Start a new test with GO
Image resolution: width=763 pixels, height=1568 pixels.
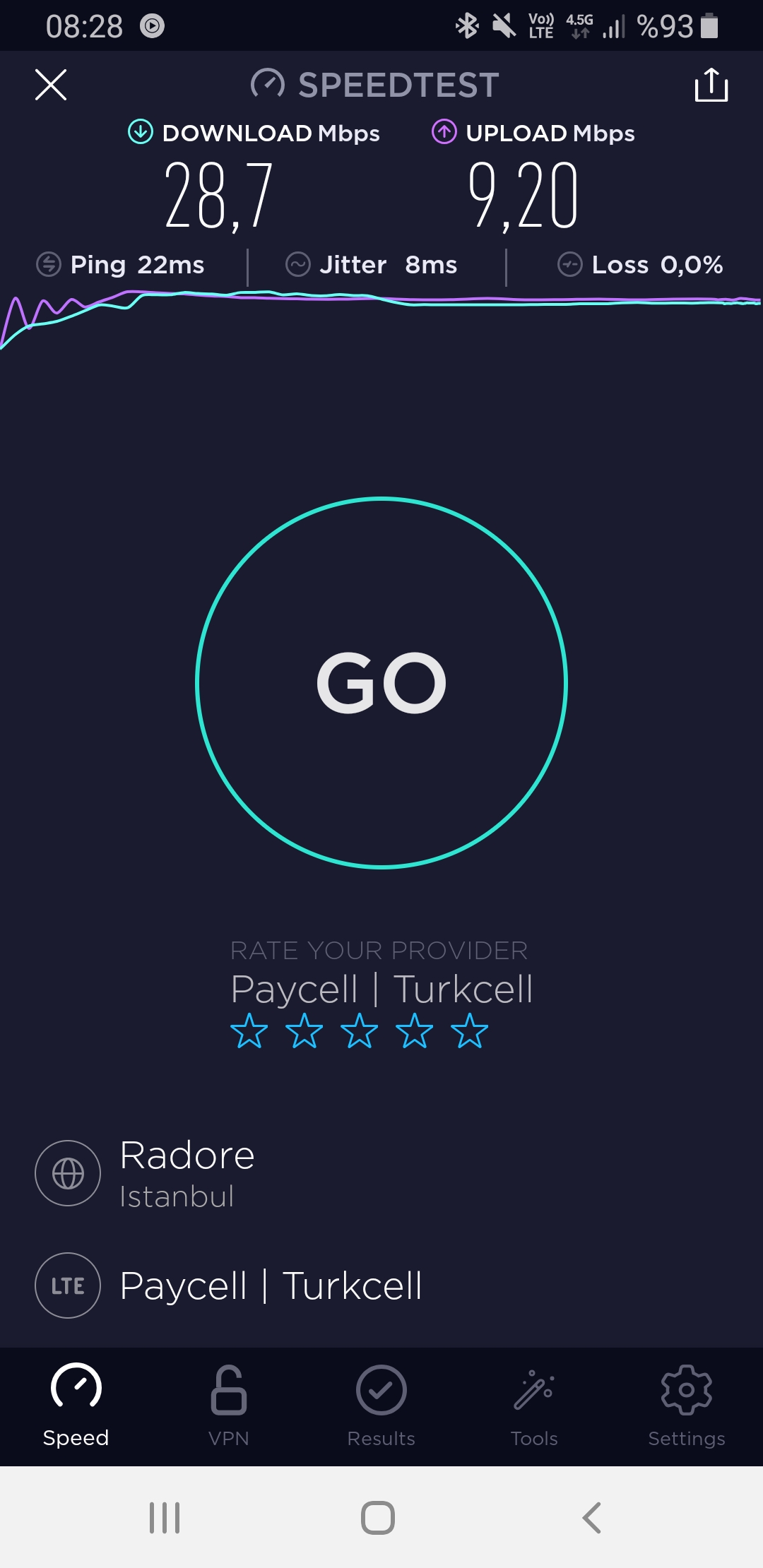click(381, 683)
